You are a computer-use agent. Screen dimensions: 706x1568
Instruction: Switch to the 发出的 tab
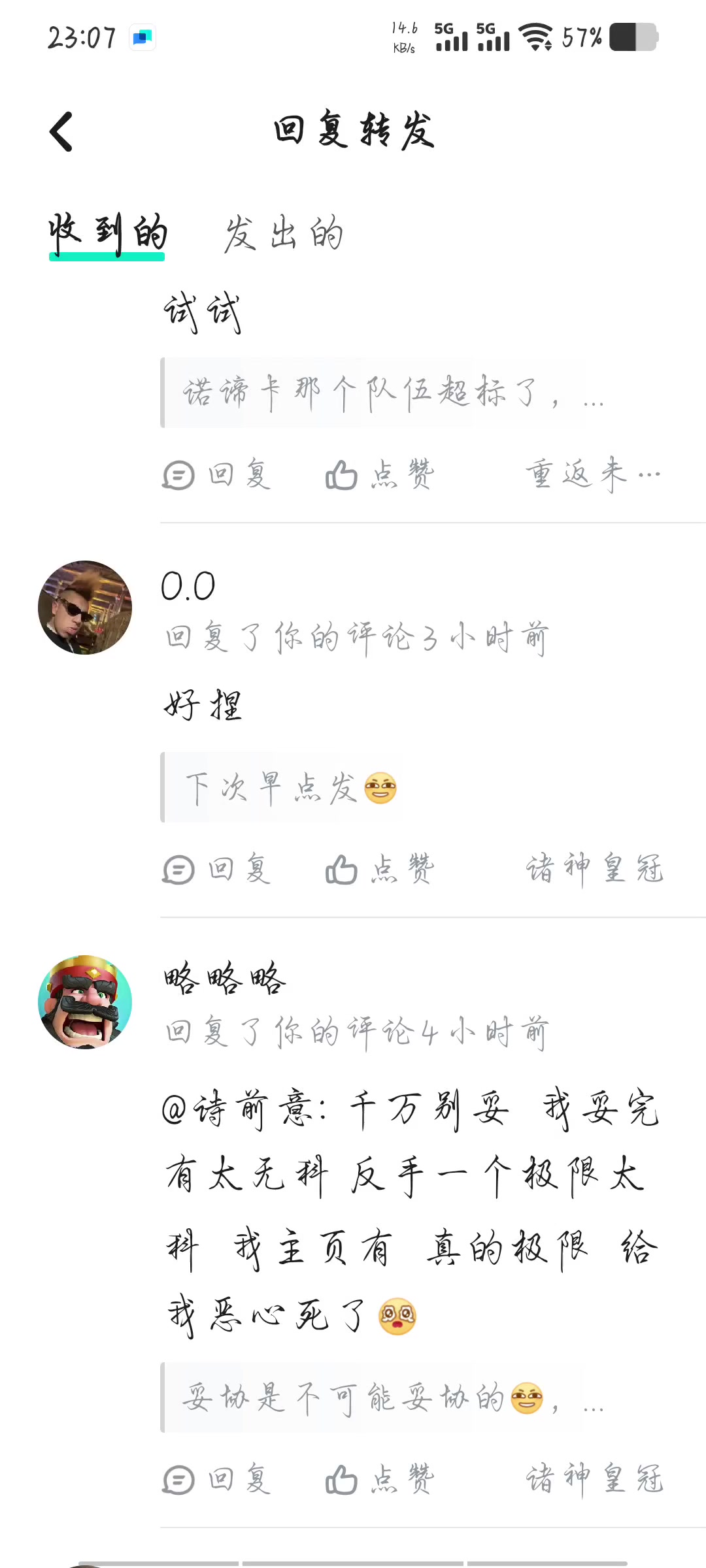(x=283, y=234)
